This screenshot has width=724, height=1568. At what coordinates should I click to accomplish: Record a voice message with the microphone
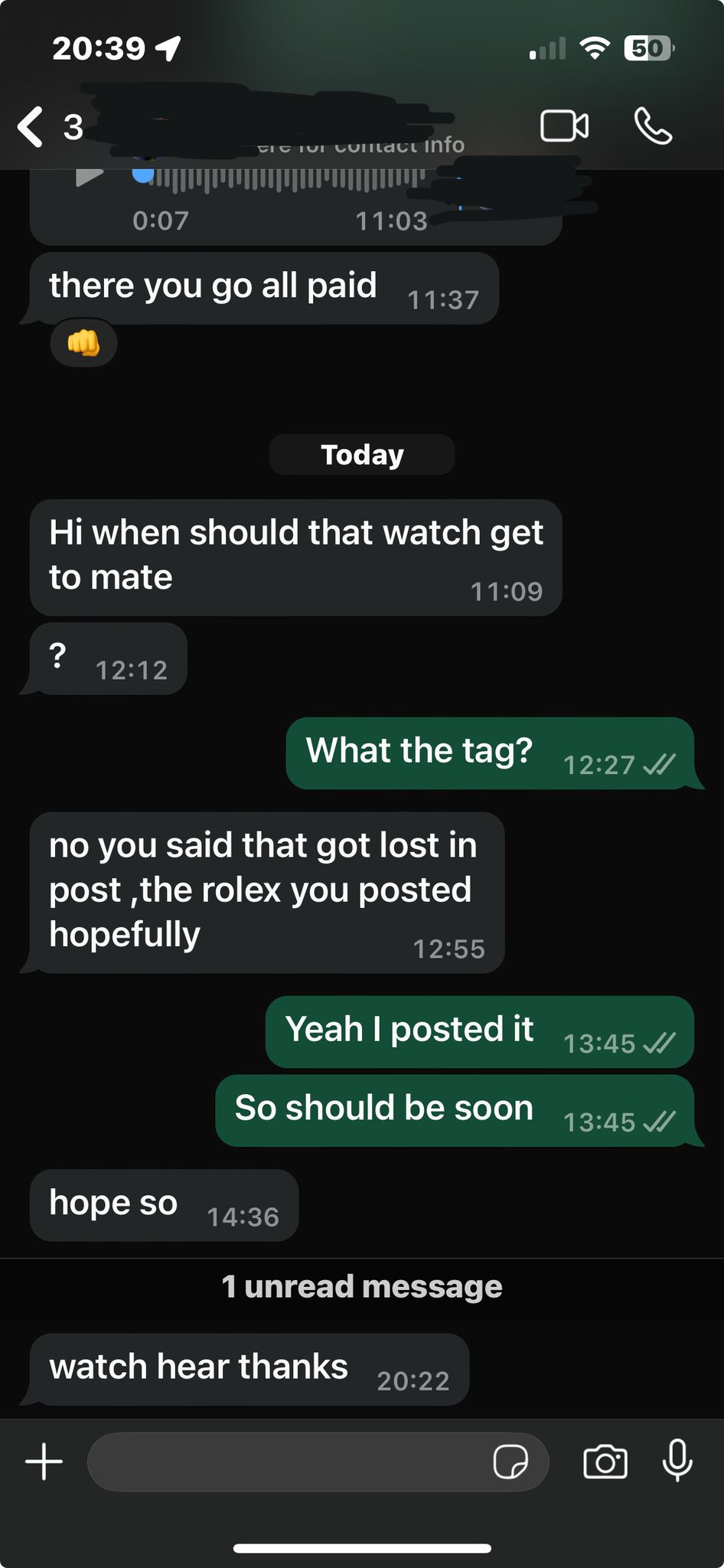[677, 1460]
